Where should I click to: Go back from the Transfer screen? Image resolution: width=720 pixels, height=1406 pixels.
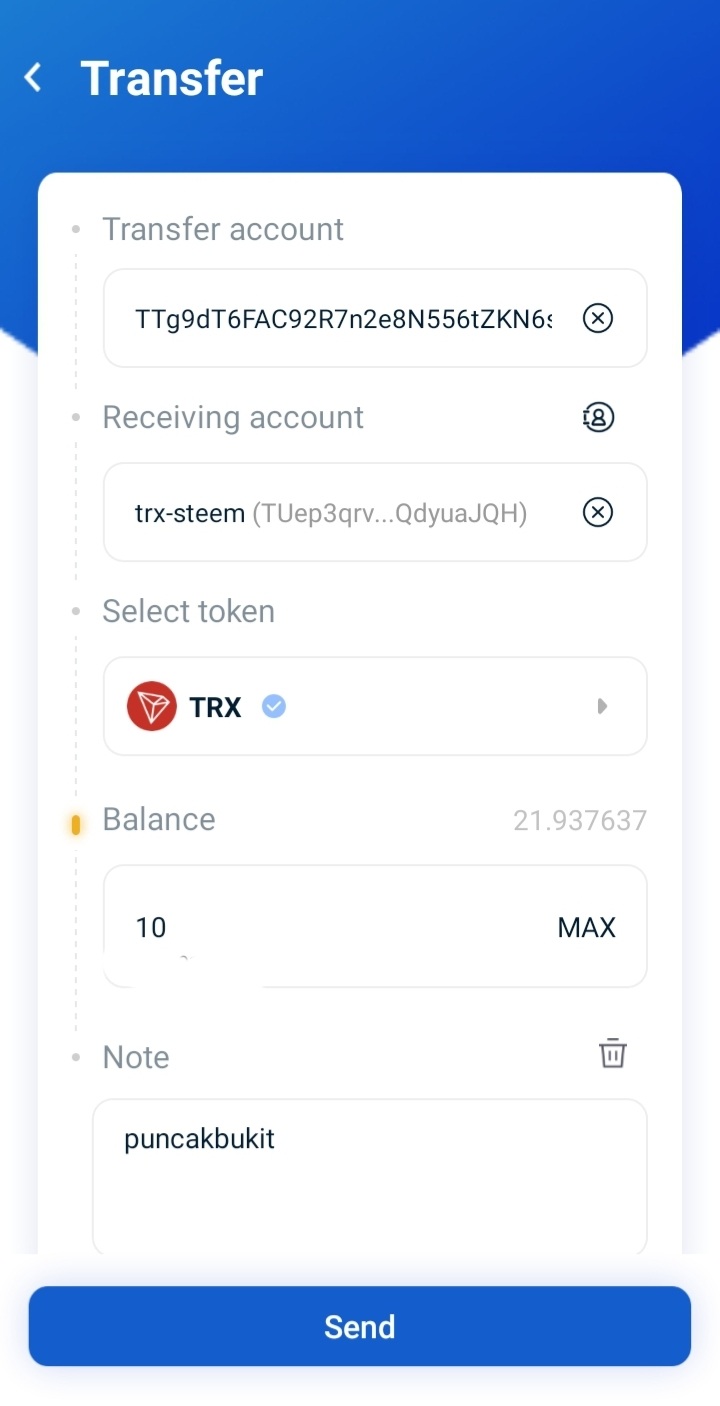click(34, 78)
